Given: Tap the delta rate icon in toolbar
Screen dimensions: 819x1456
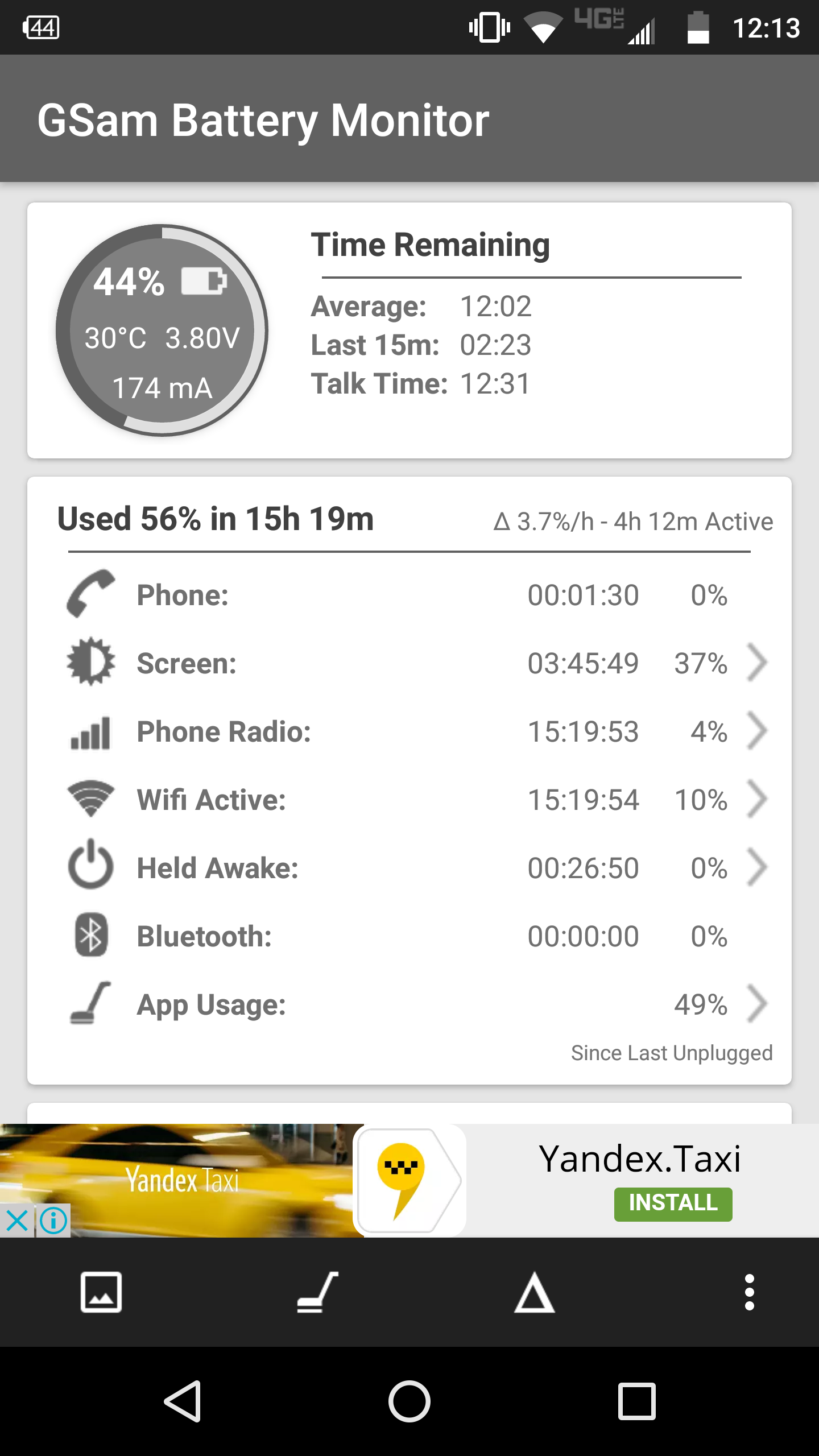Looking at the screenshot, I should point(533,1292).
